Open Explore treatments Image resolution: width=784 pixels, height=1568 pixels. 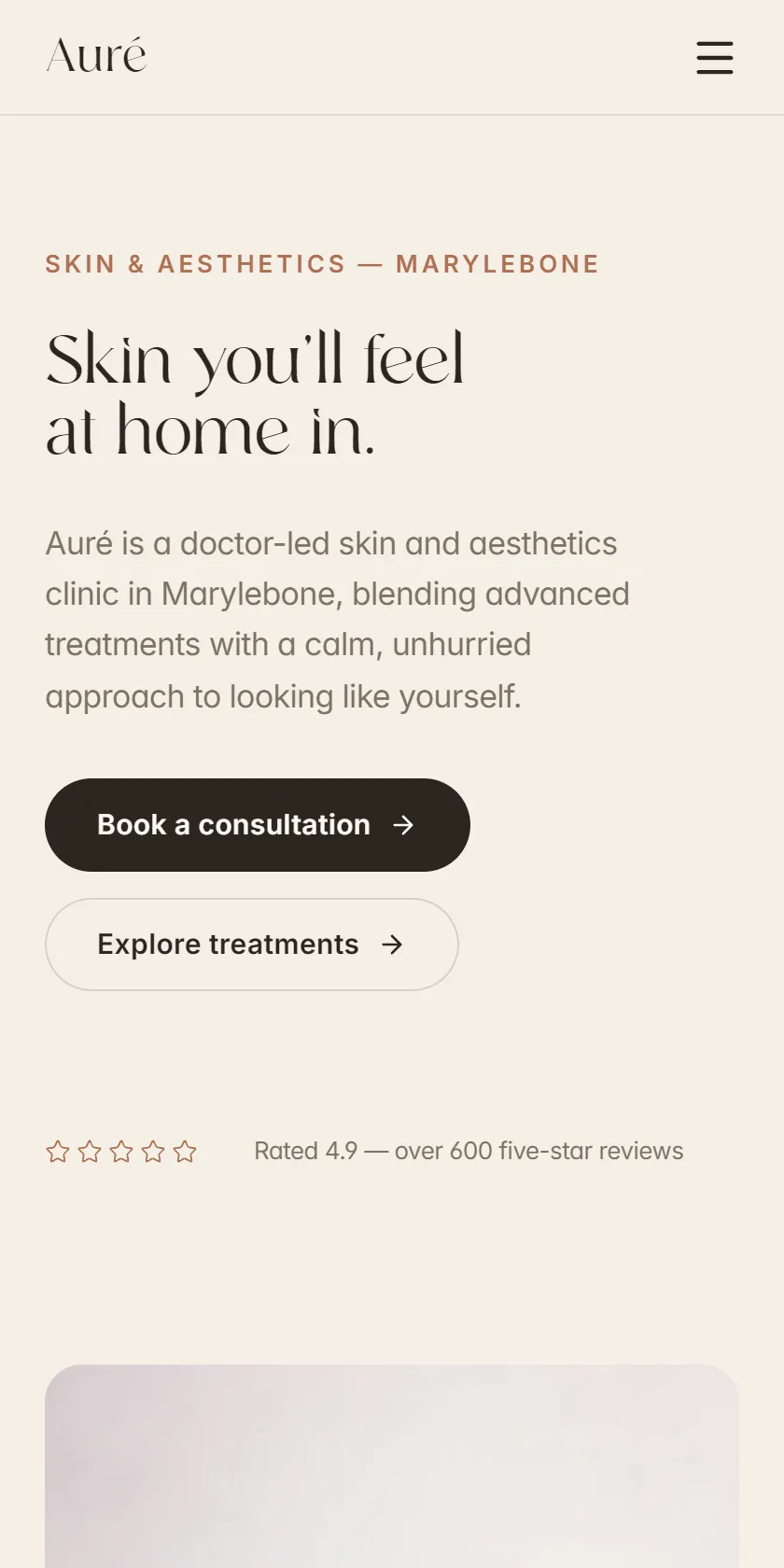252,945
